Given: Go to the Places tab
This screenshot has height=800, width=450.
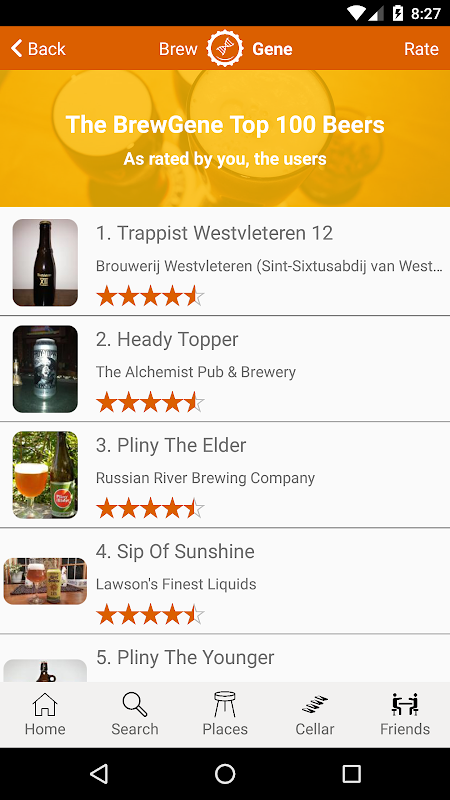Looking at the screenshot, I should (225, 714).
